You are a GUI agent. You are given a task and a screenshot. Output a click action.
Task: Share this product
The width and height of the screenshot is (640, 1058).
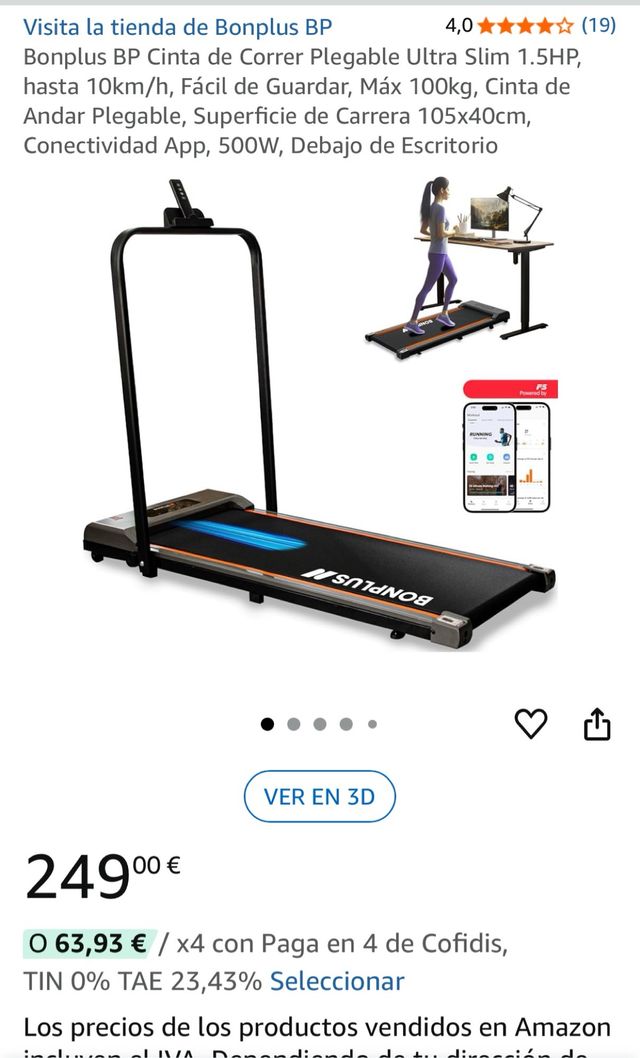click(x=597, y=723)
